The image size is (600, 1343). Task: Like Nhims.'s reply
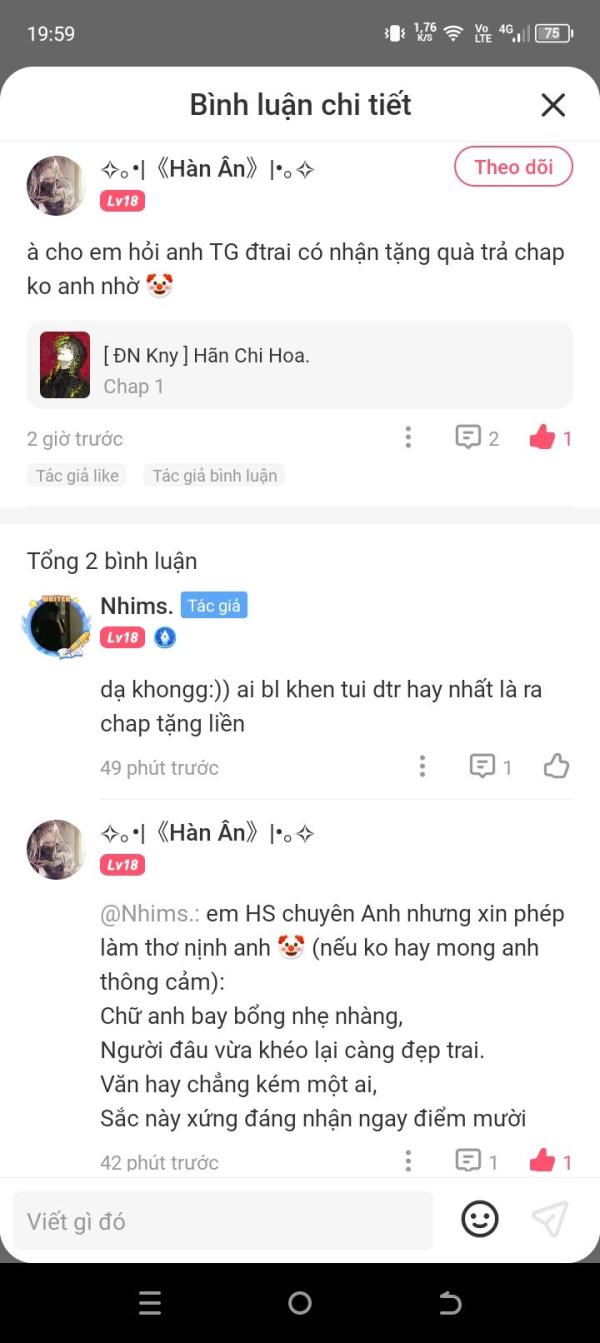coord(556,766)
